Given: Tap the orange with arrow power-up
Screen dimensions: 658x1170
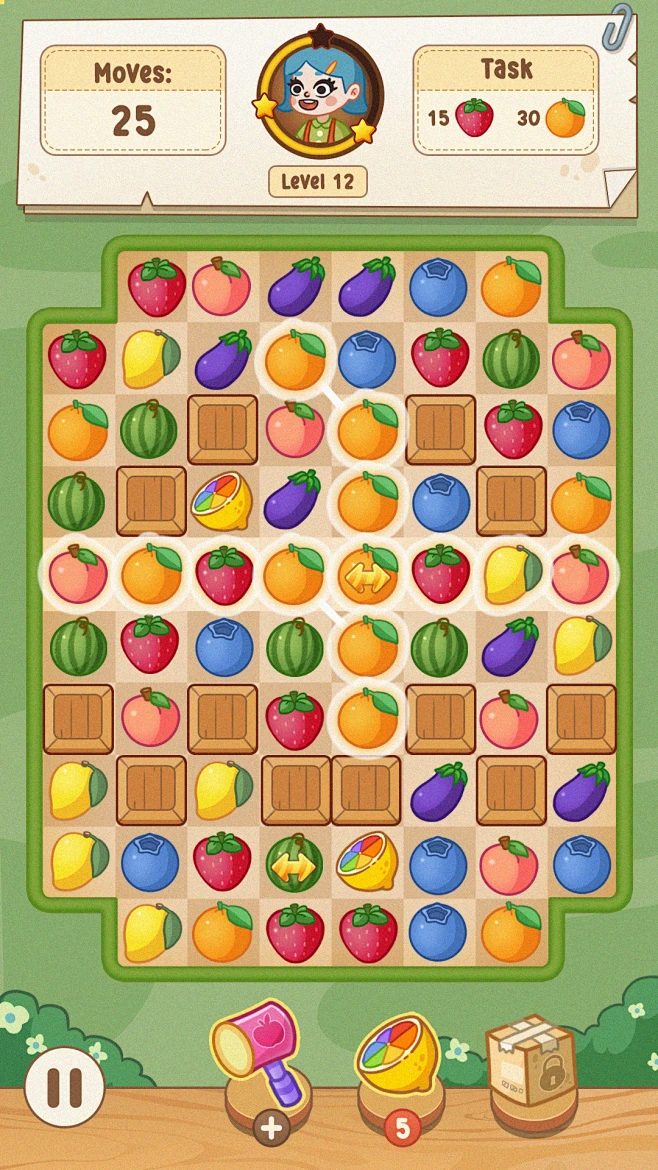Looking at the screenshot, I should [368, 574].
